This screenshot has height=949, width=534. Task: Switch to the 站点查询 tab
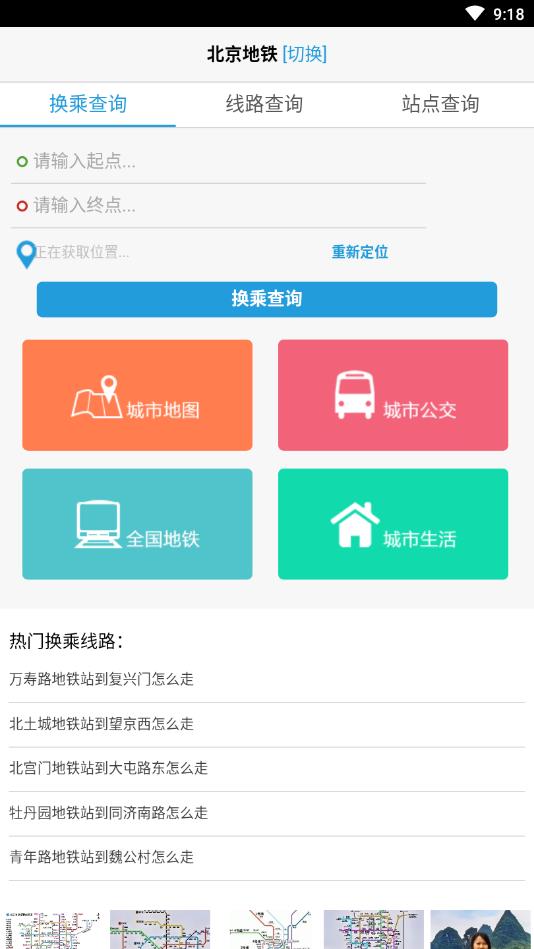click(440, 104)
